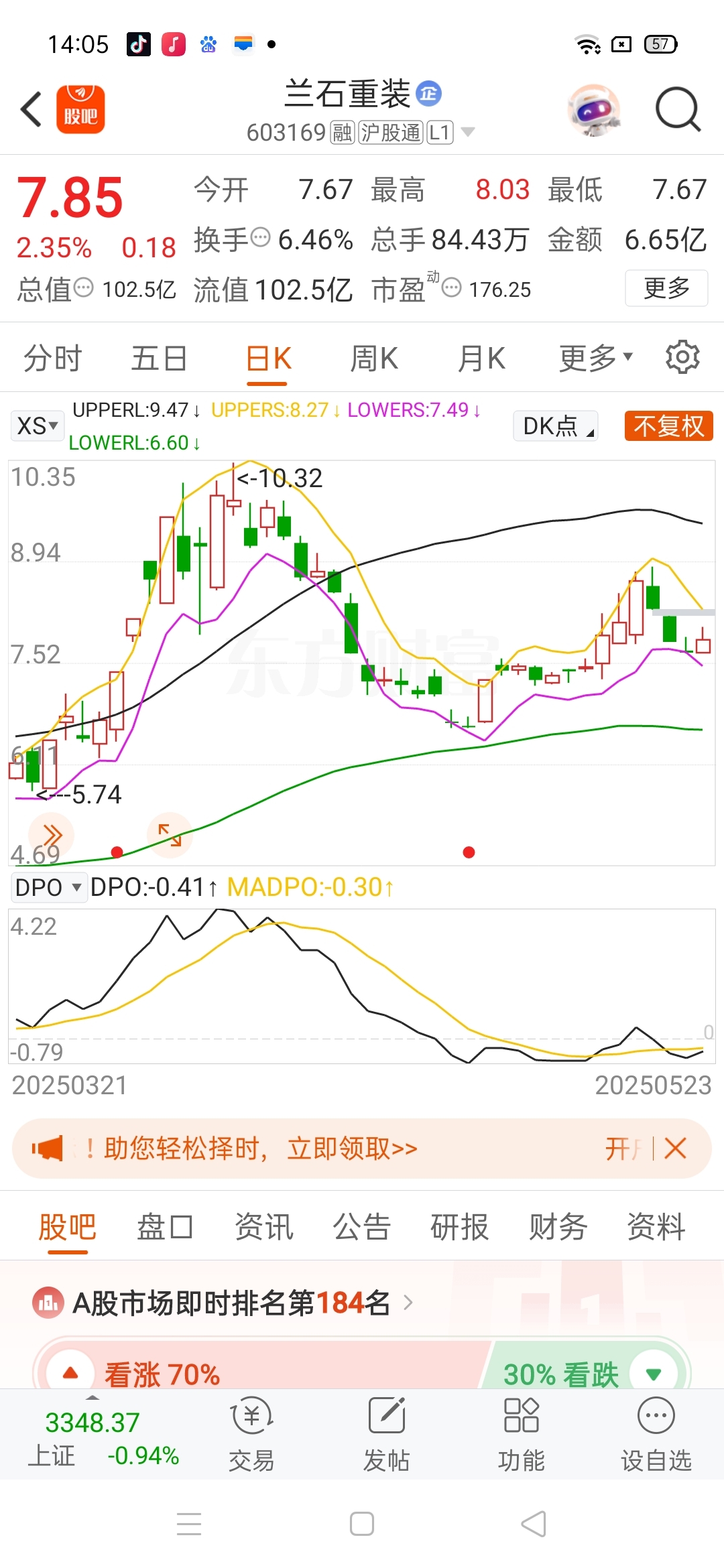Go back using the top-left arrow

[x=32, y=109]
